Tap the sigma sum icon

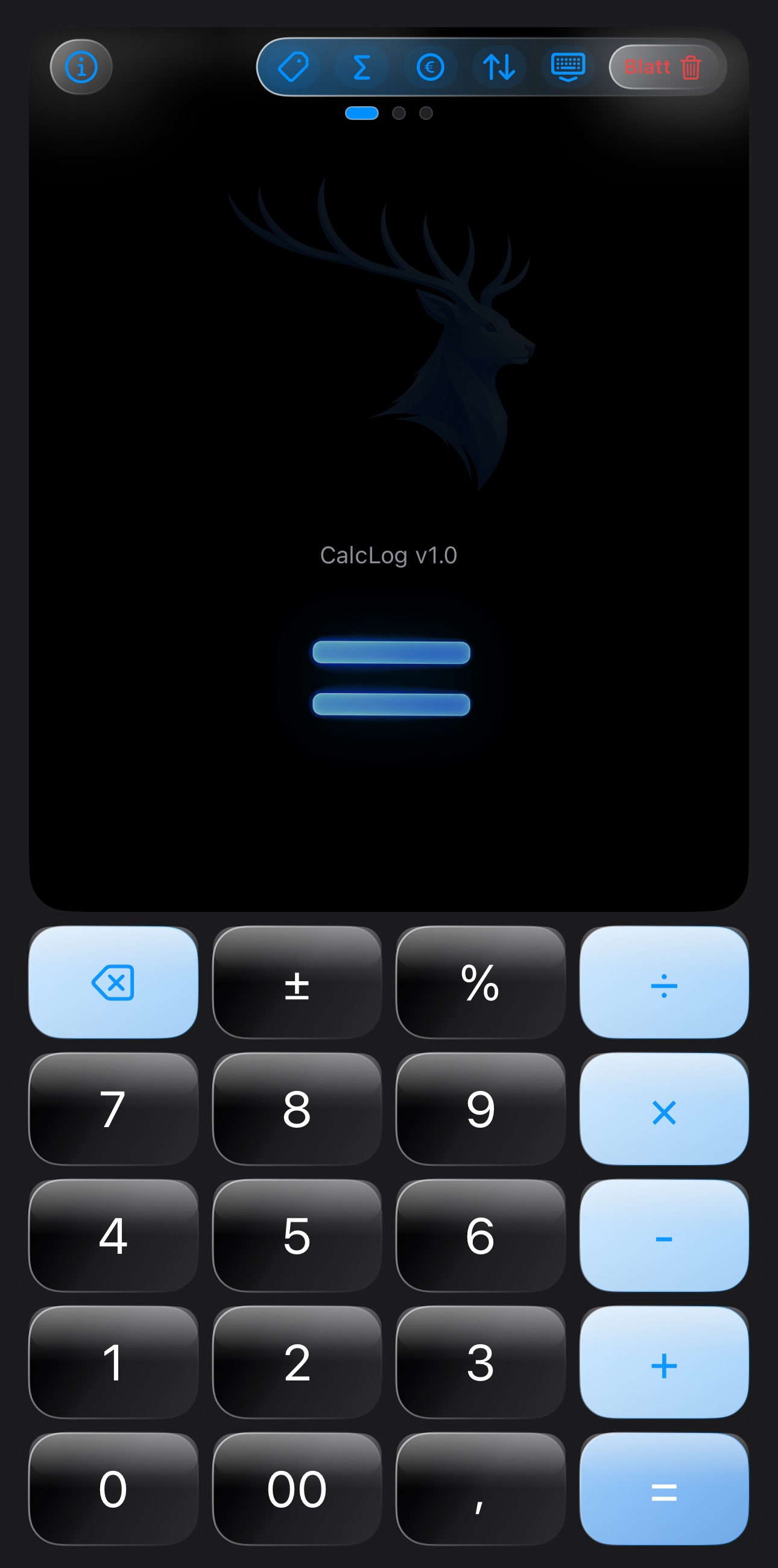tap(362, 67)
